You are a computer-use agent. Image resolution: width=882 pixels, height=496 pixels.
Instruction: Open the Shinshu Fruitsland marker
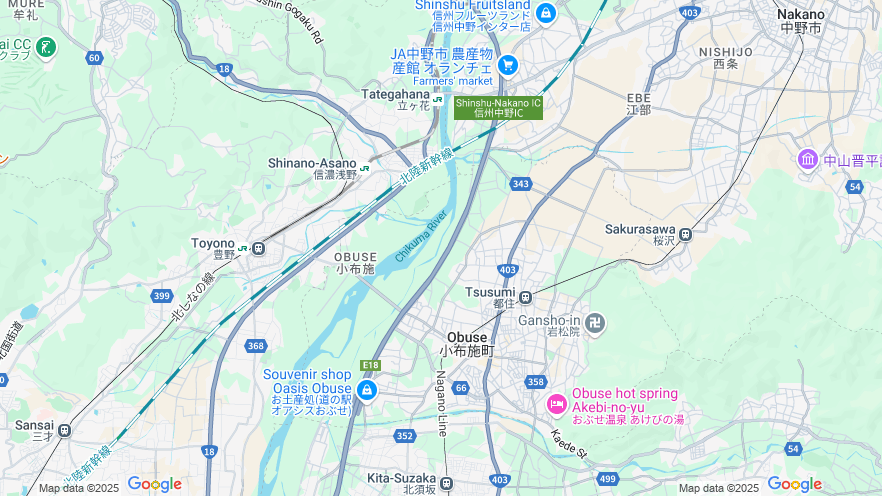tap(545, 13)
